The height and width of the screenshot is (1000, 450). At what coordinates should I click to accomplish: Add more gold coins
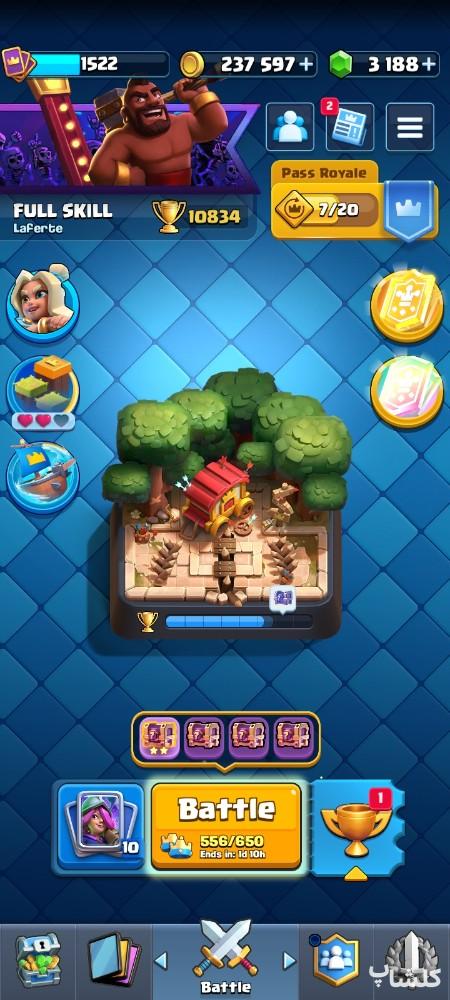[x=306, y=64]
